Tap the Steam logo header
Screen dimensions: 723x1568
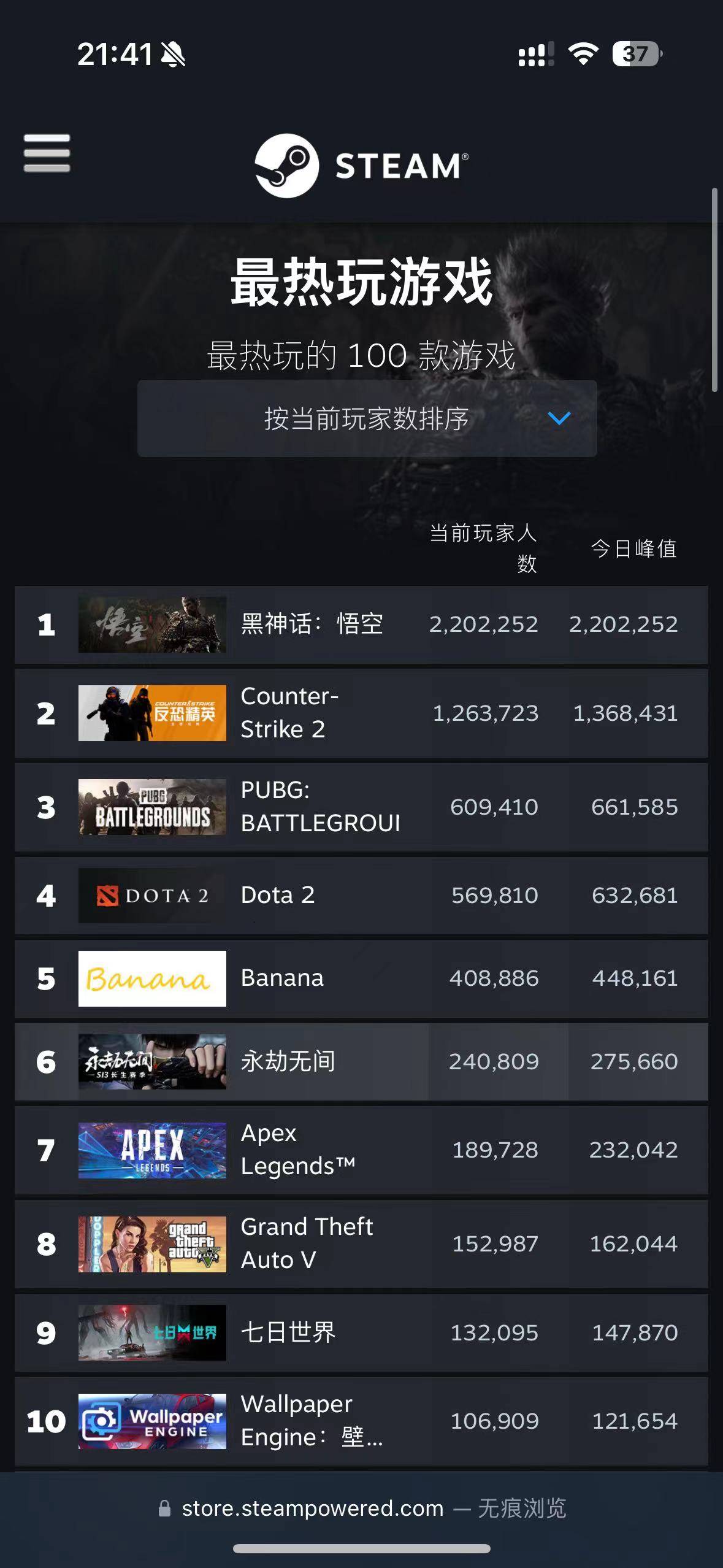coord(362,166)
